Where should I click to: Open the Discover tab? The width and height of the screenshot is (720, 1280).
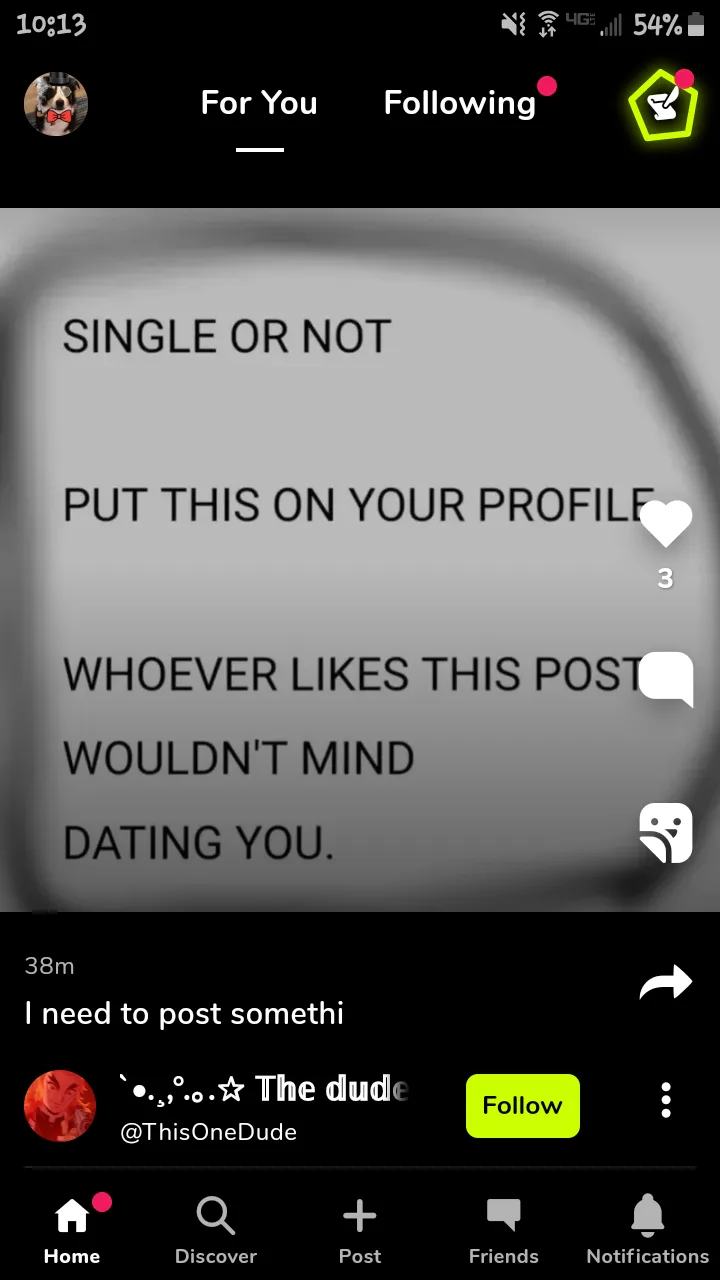pos(216,1231)
